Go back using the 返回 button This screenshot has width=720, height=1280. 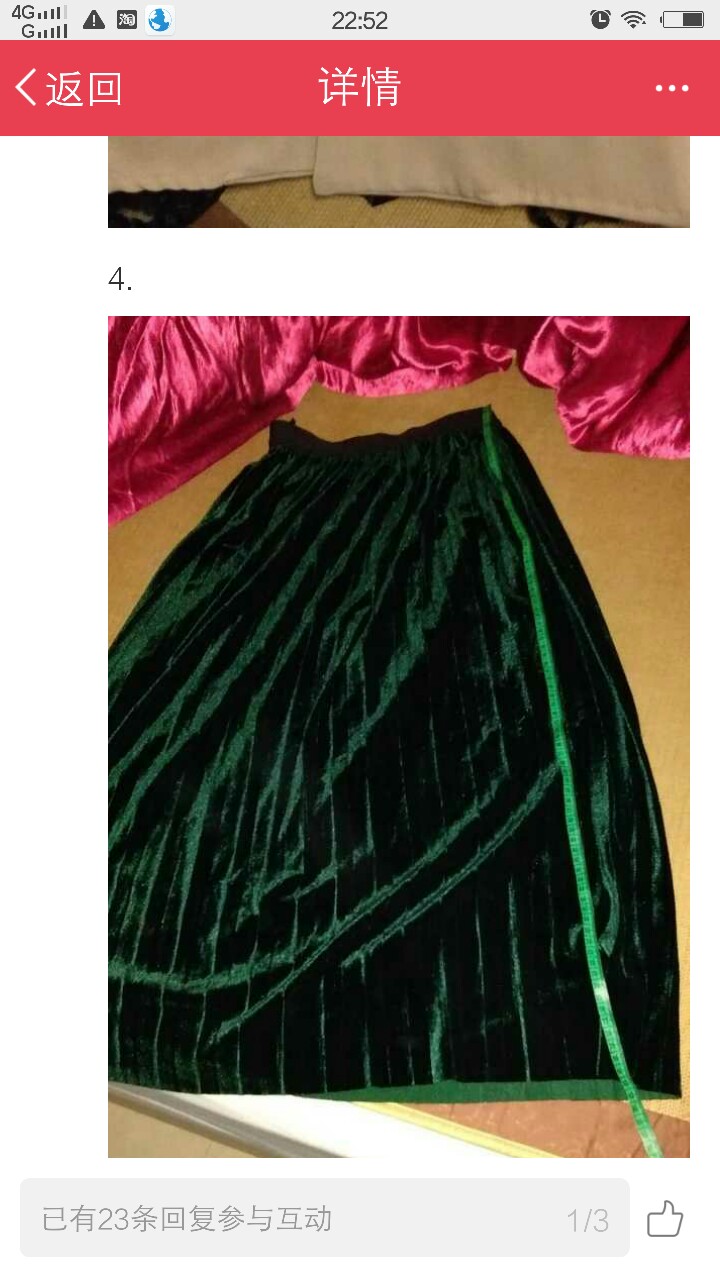click(68, 88)
